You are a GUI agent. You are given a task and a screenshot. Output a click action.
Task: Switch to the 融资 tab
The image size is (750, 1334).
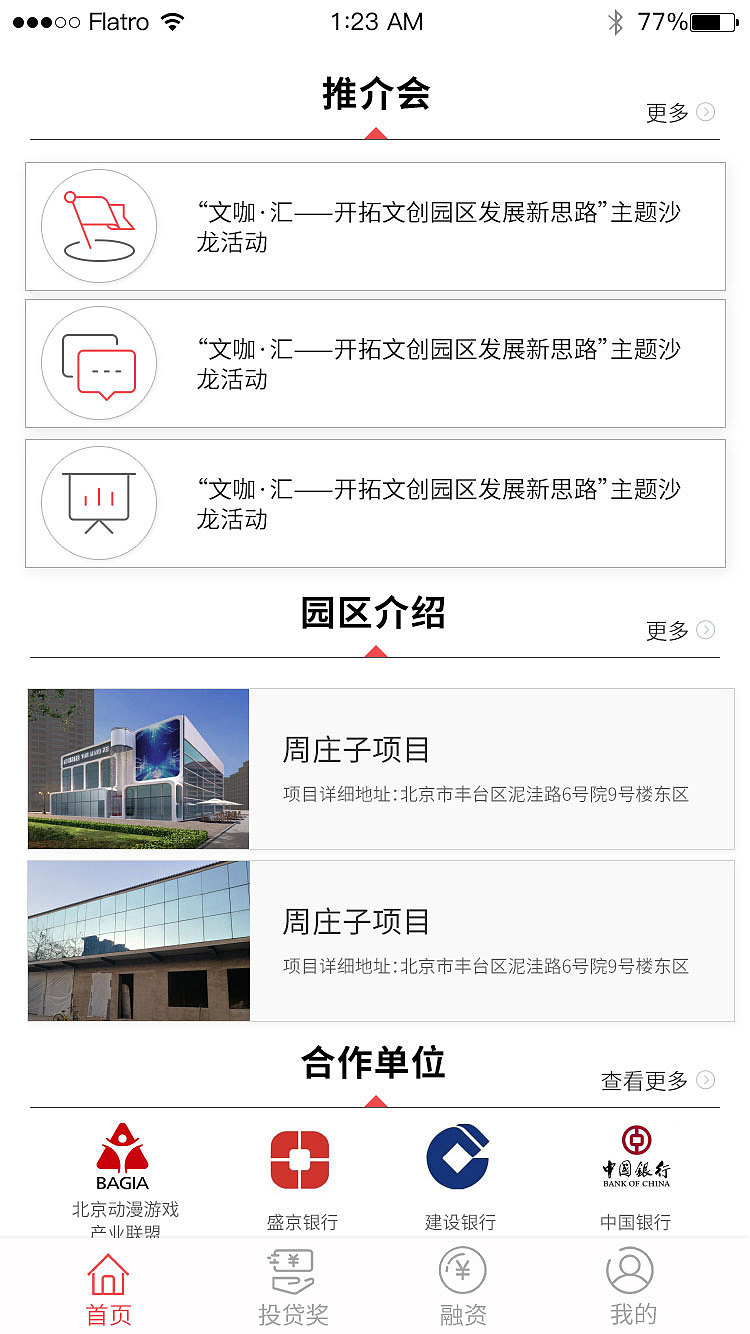click(x=461, y=1290)
